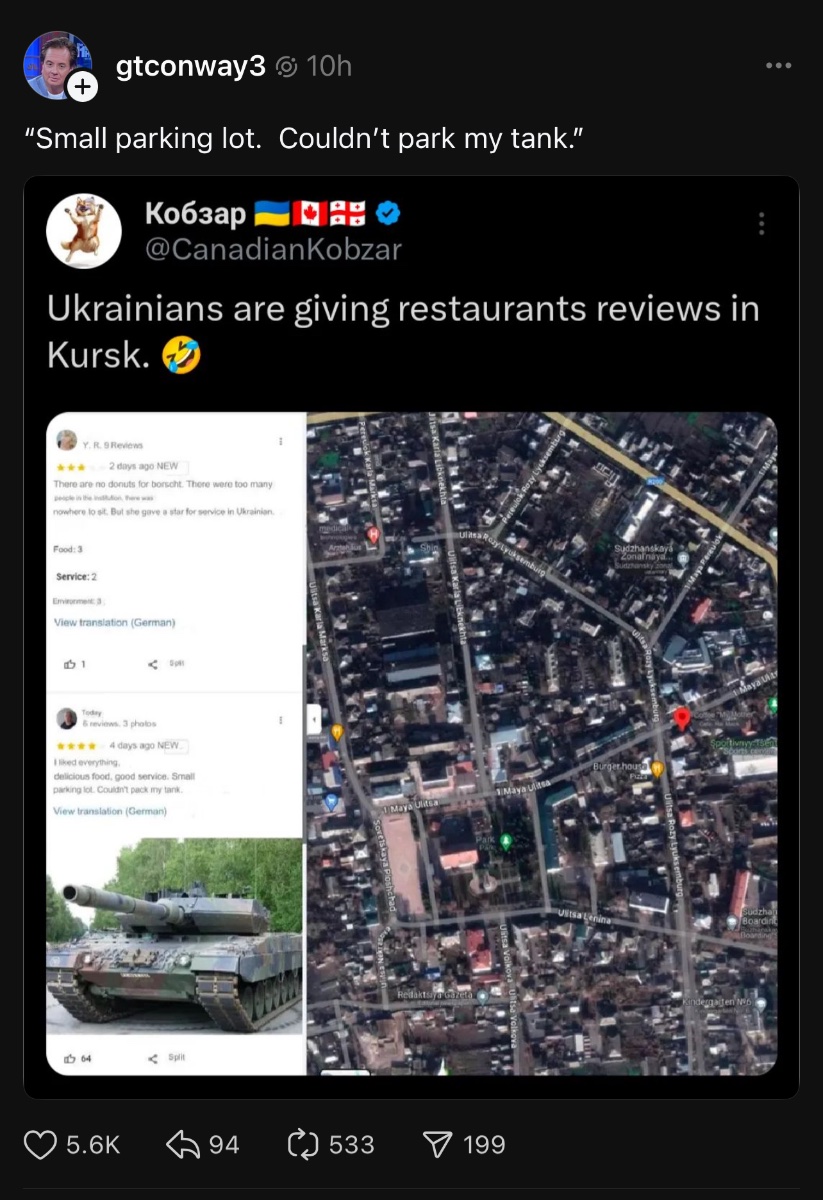
Task: Like gtconway3's post
Action: pos(41,1144)
